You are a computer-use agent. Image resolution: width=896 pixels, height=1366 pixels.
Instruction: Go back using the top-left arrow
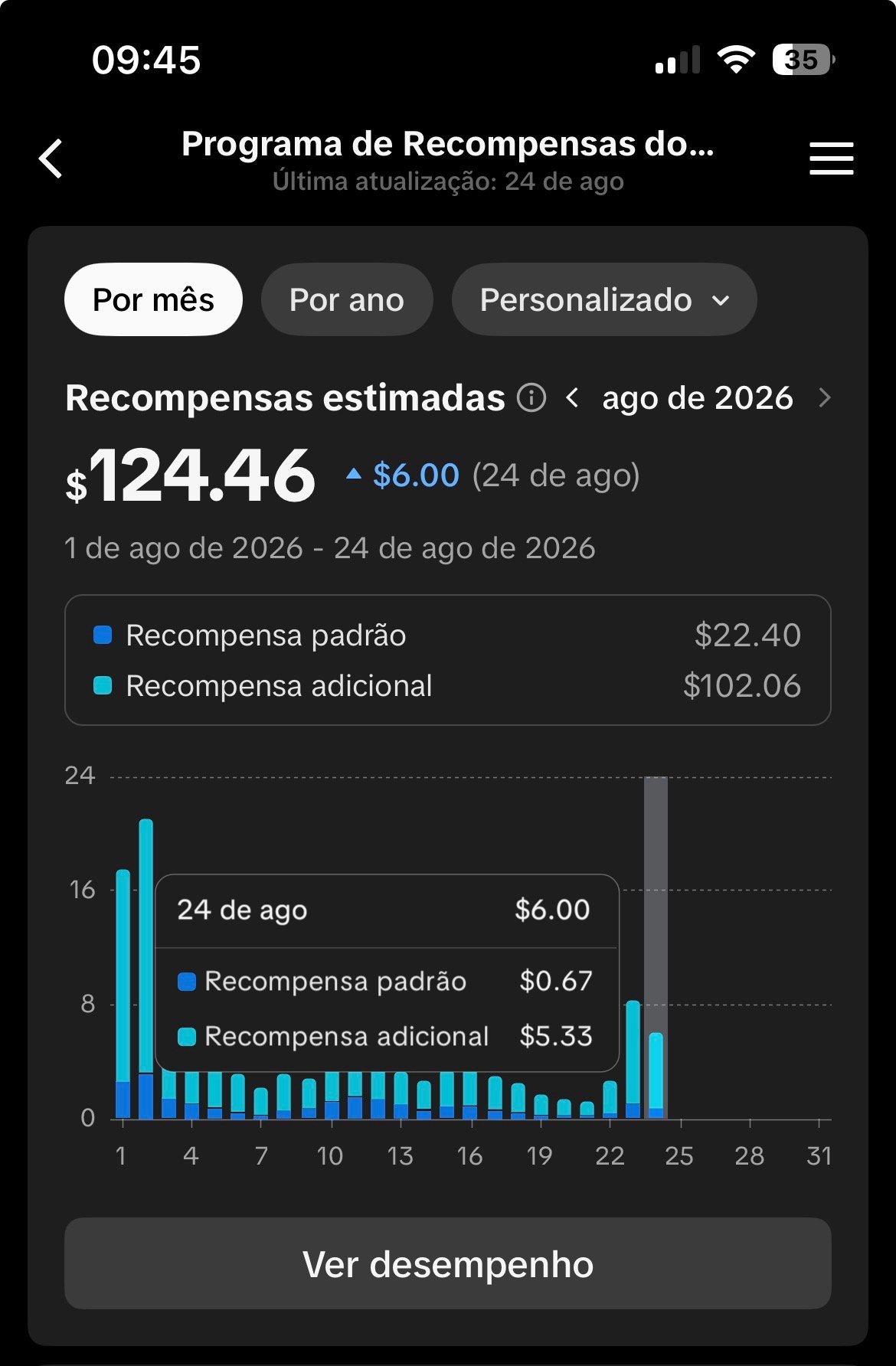click(x=51, y=159)
